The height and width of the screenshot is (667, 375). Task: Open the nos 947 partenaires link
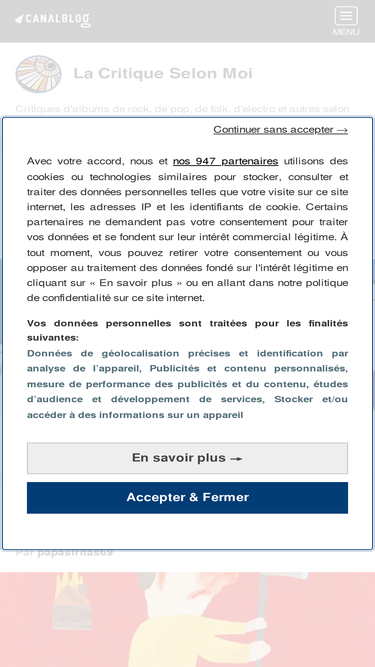coord(225,161)
